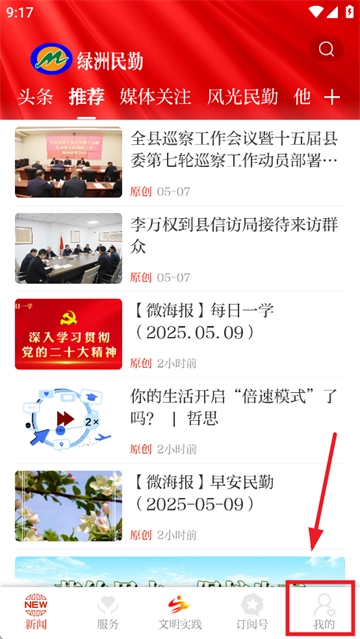Switch to 文明实践 tab

180,611
